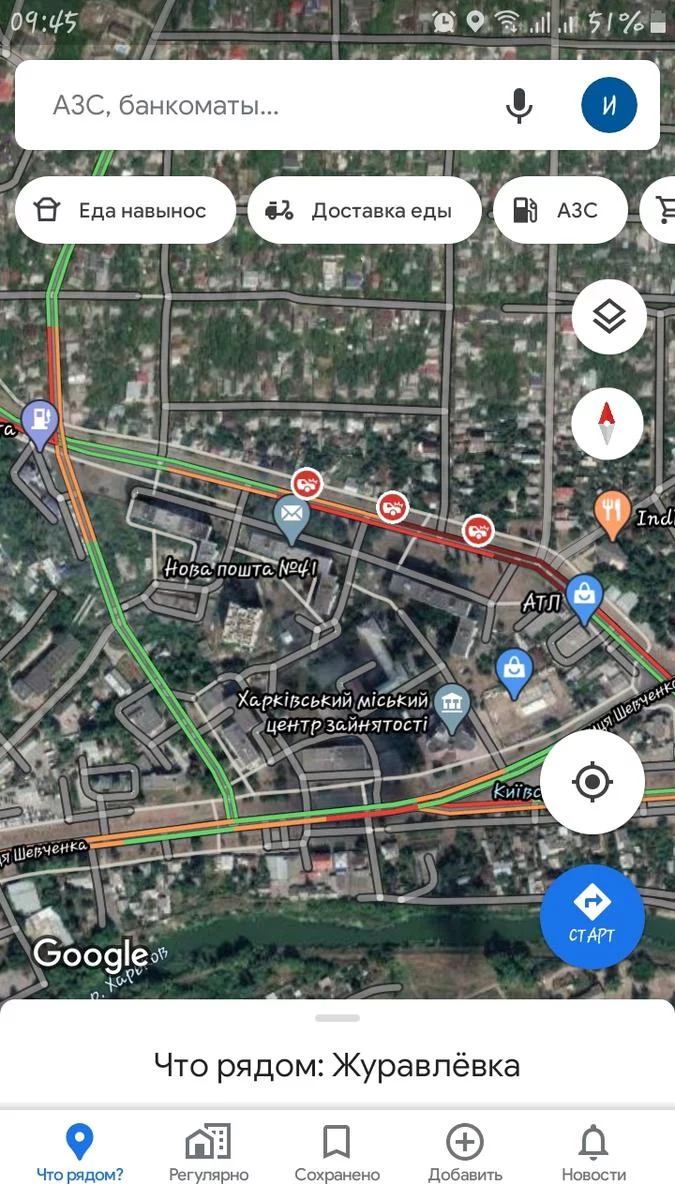675x1200 pixels.
Task: Select the АЗС filter chip
Action: click(x=560, y=210)
